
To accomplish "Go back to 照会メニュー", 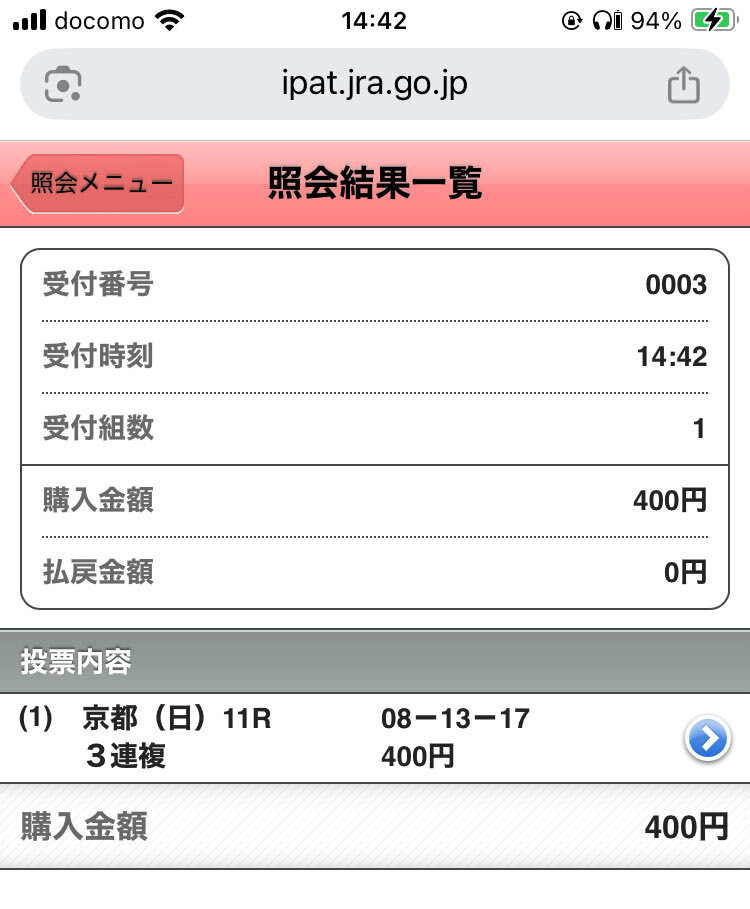I will (99, 184).
